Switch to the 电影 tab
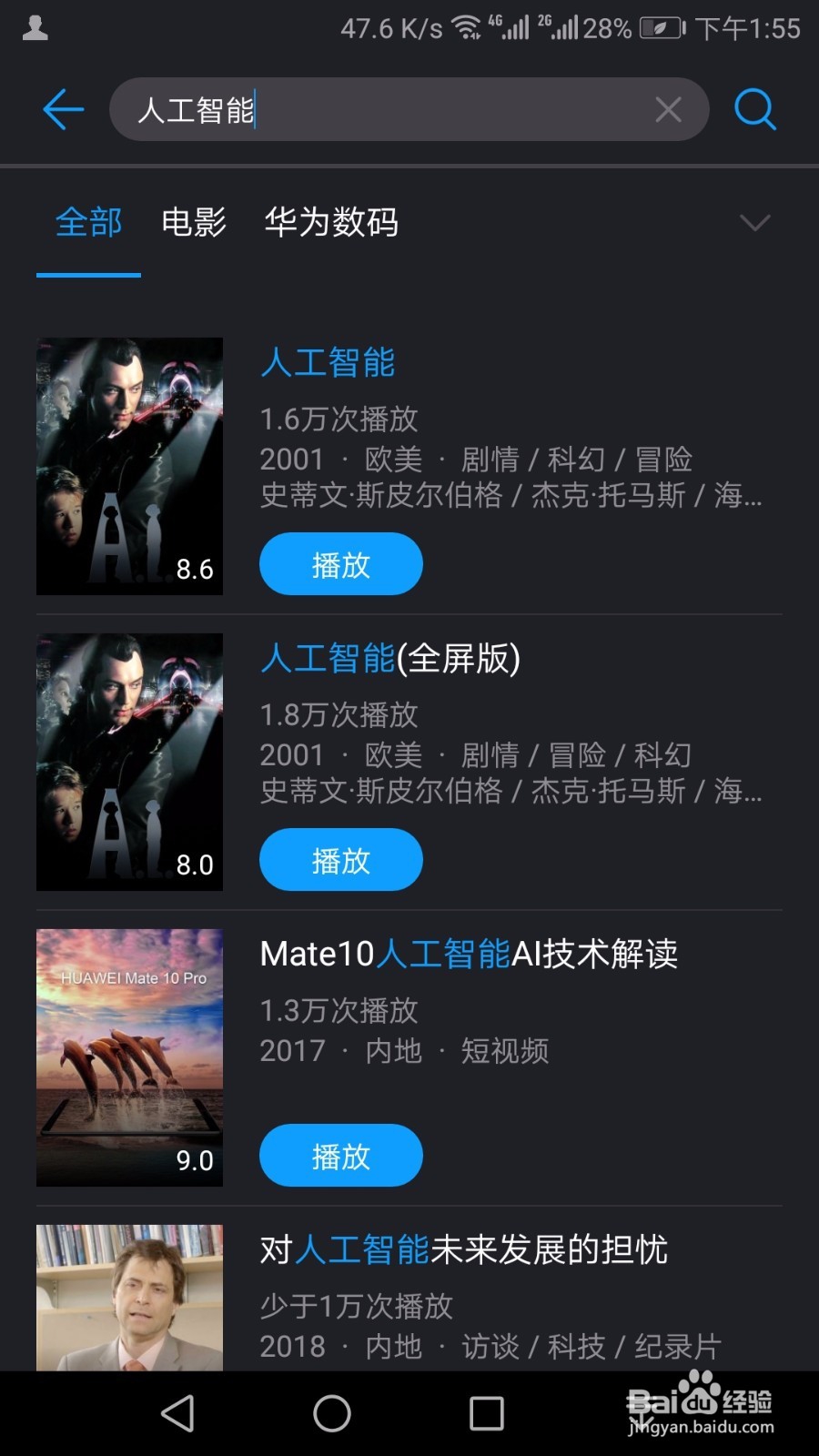The height and width of the screenshot is (1456, 819). pyautogui.click(x=193, y=222)
